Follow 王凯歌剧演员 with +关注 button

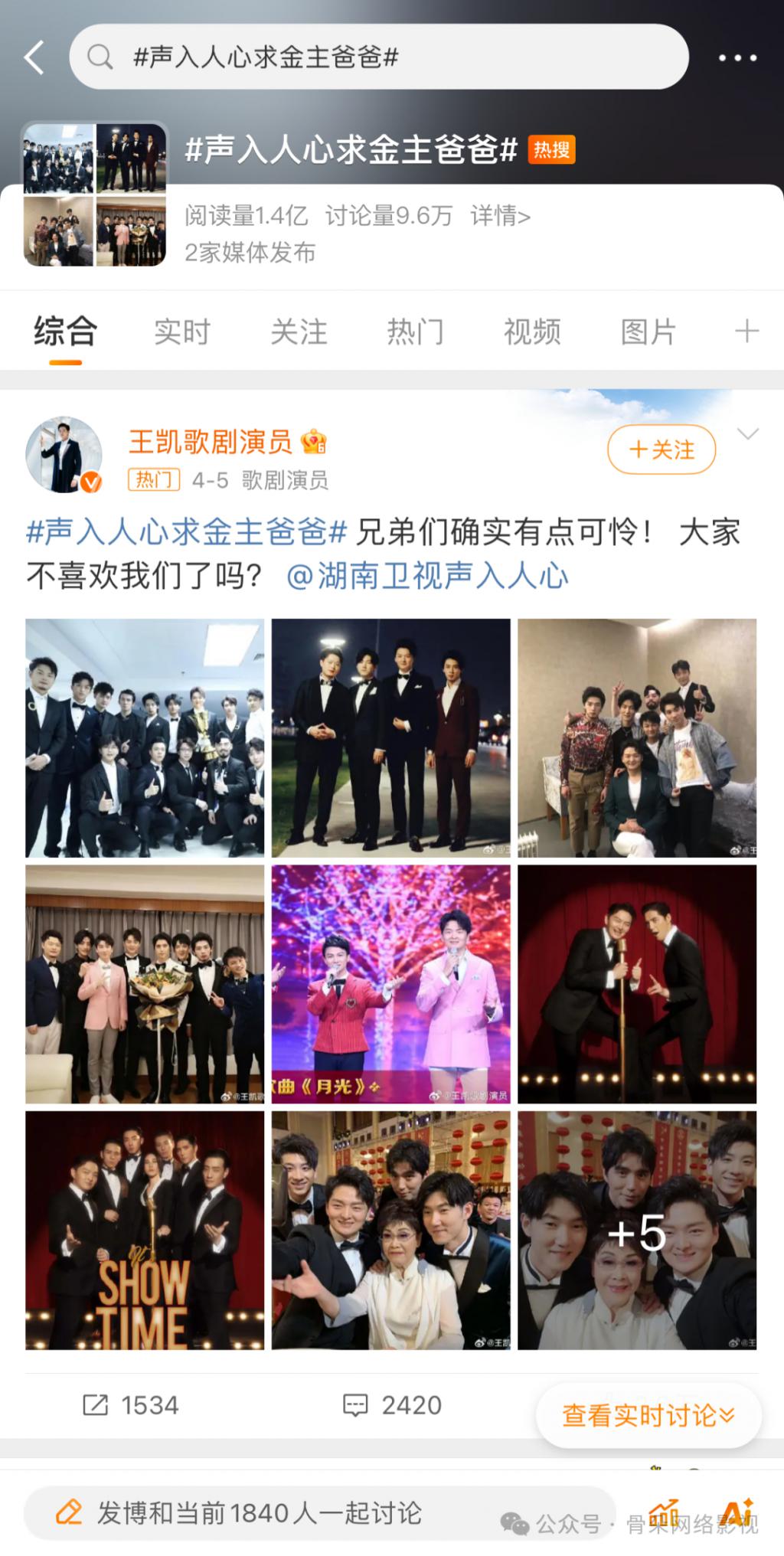point(661,449)
